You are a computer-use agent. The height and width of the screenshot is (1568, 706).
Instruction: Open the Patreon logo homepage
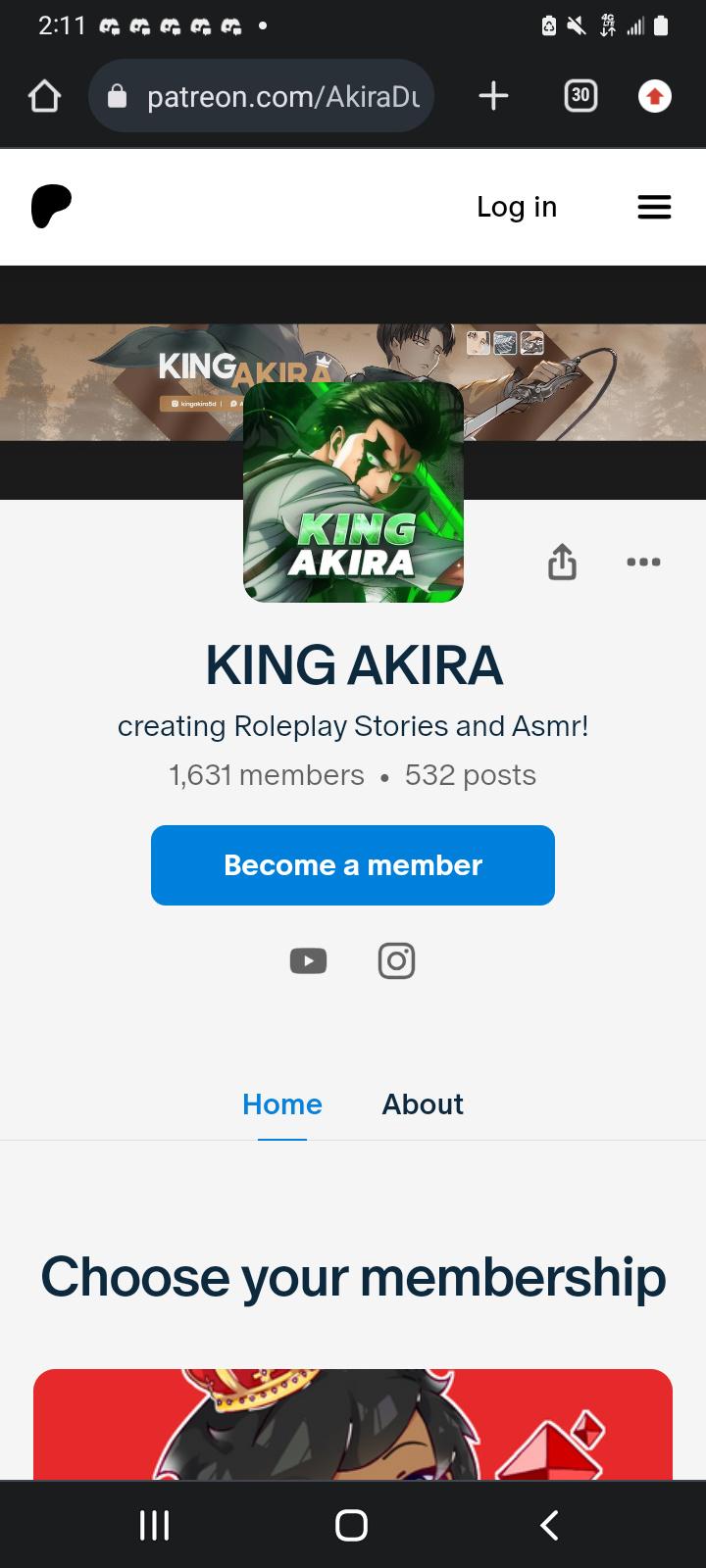51,207
